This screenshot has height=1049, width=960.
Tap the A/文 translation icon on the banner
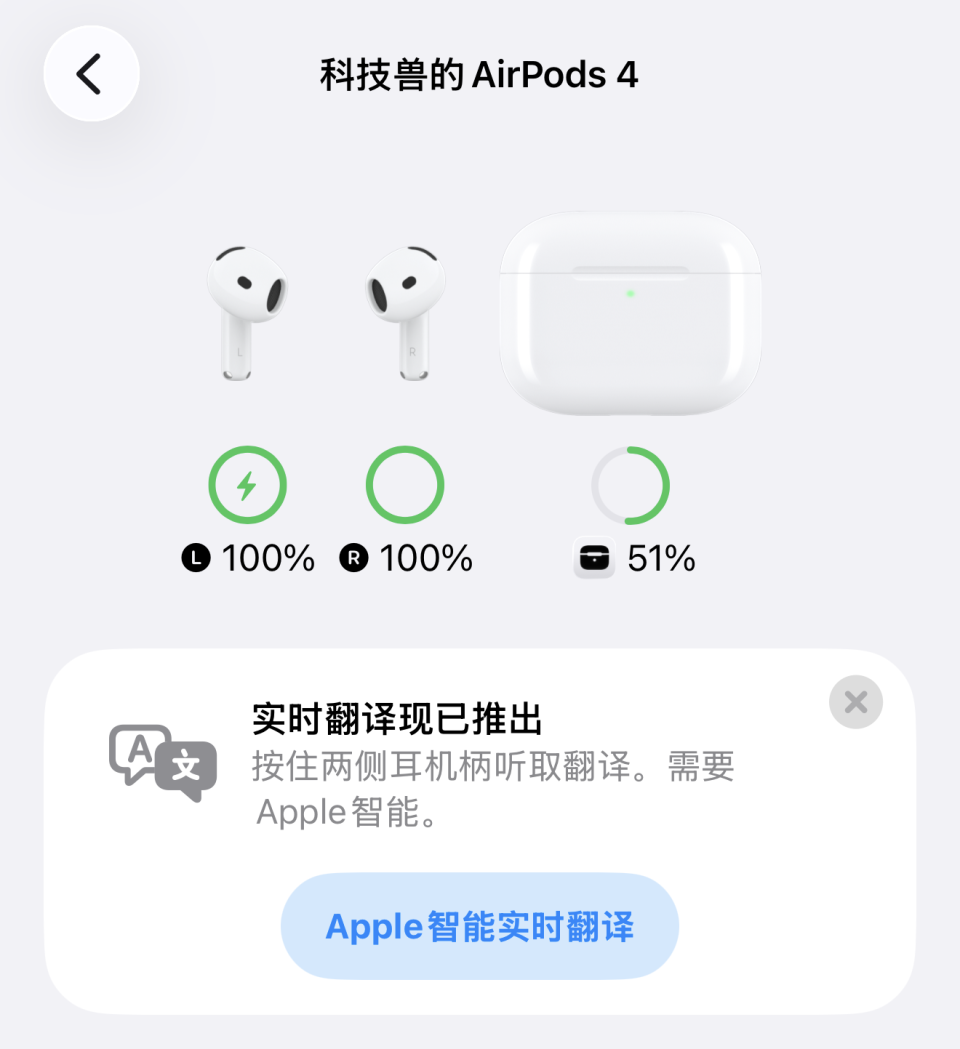coord(162,763)
